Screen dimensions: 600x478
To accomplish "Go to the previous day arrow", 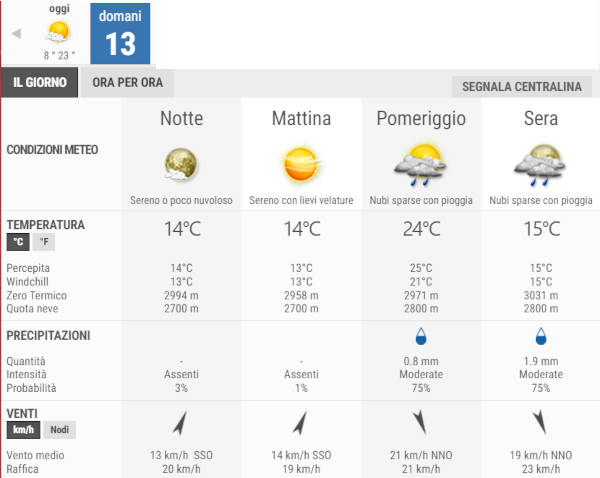I will [x=16, y=33].
